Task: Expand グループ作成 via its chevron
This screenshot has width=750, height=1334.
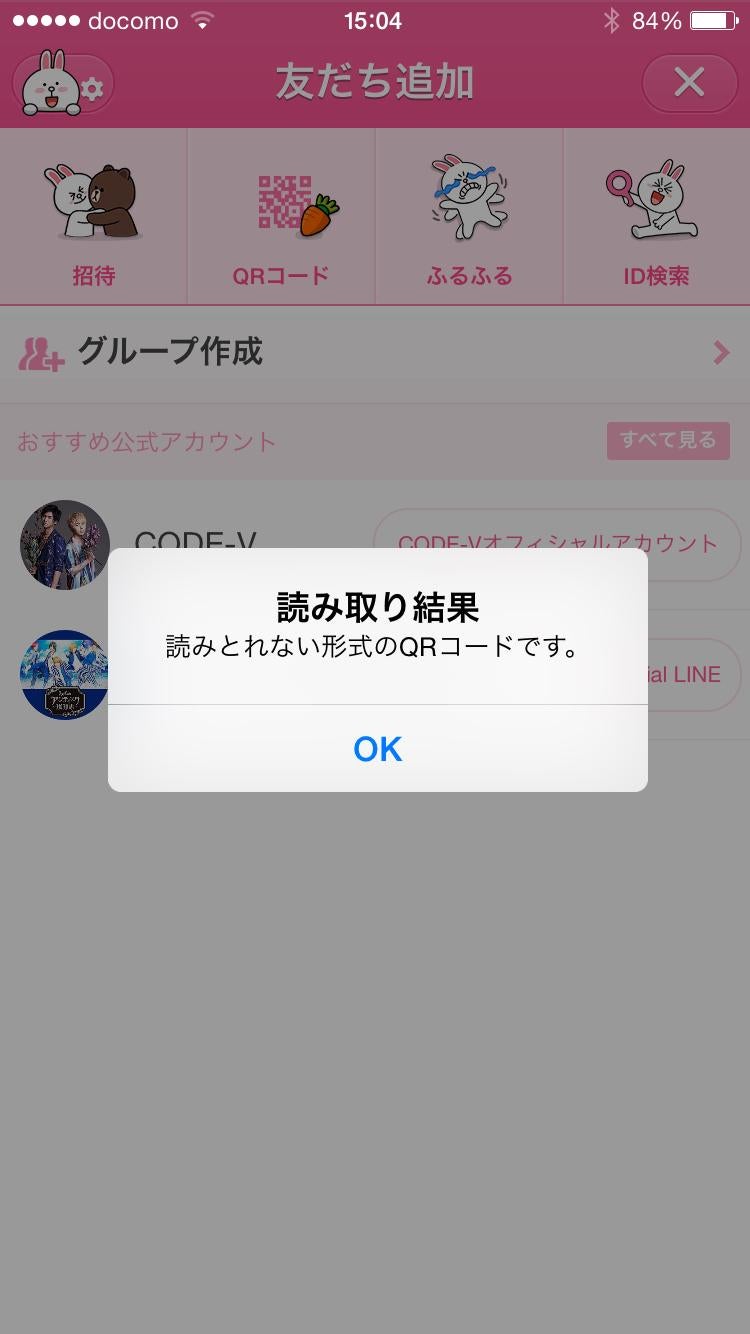Action: click(x=722, y=353)
